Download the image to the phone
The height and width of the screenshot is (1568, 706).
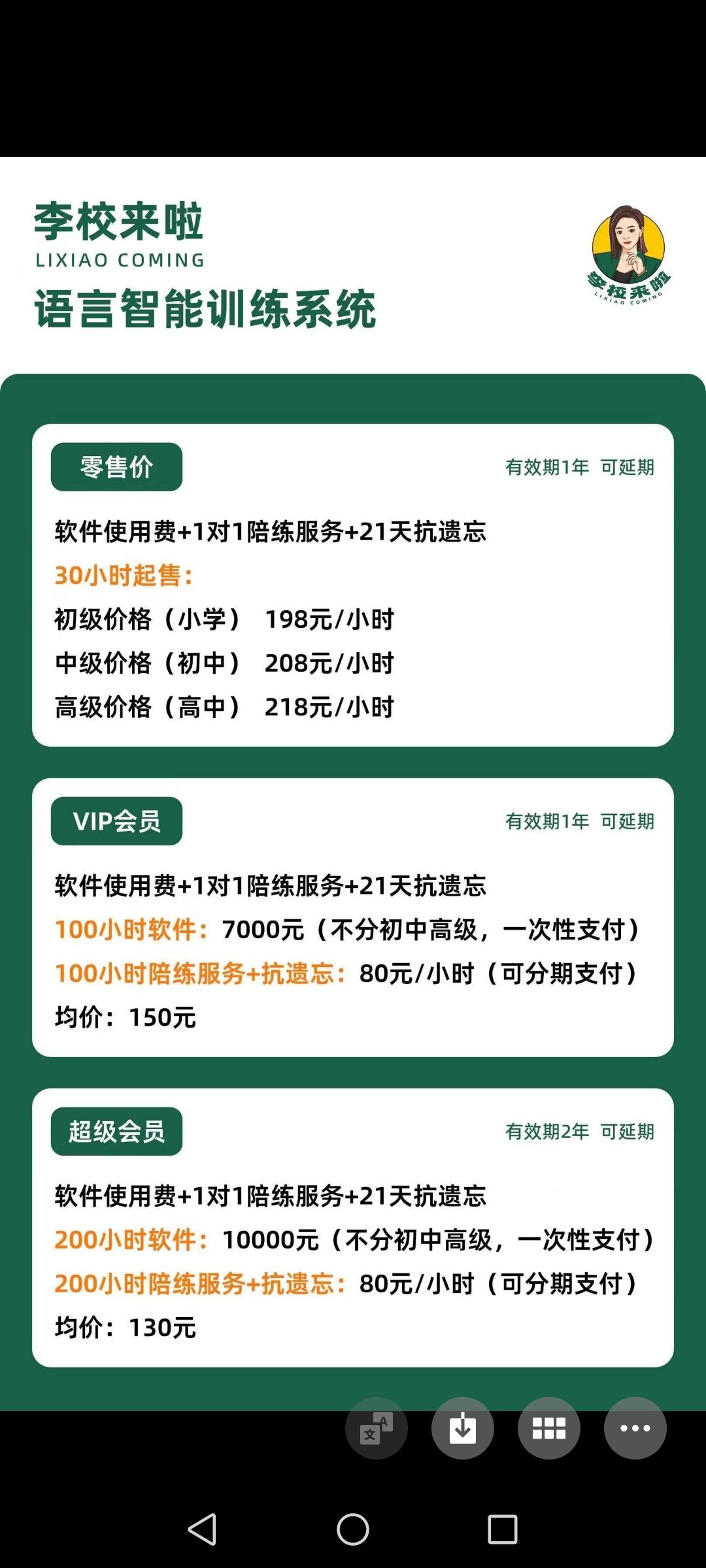(x=462, y=1428)
